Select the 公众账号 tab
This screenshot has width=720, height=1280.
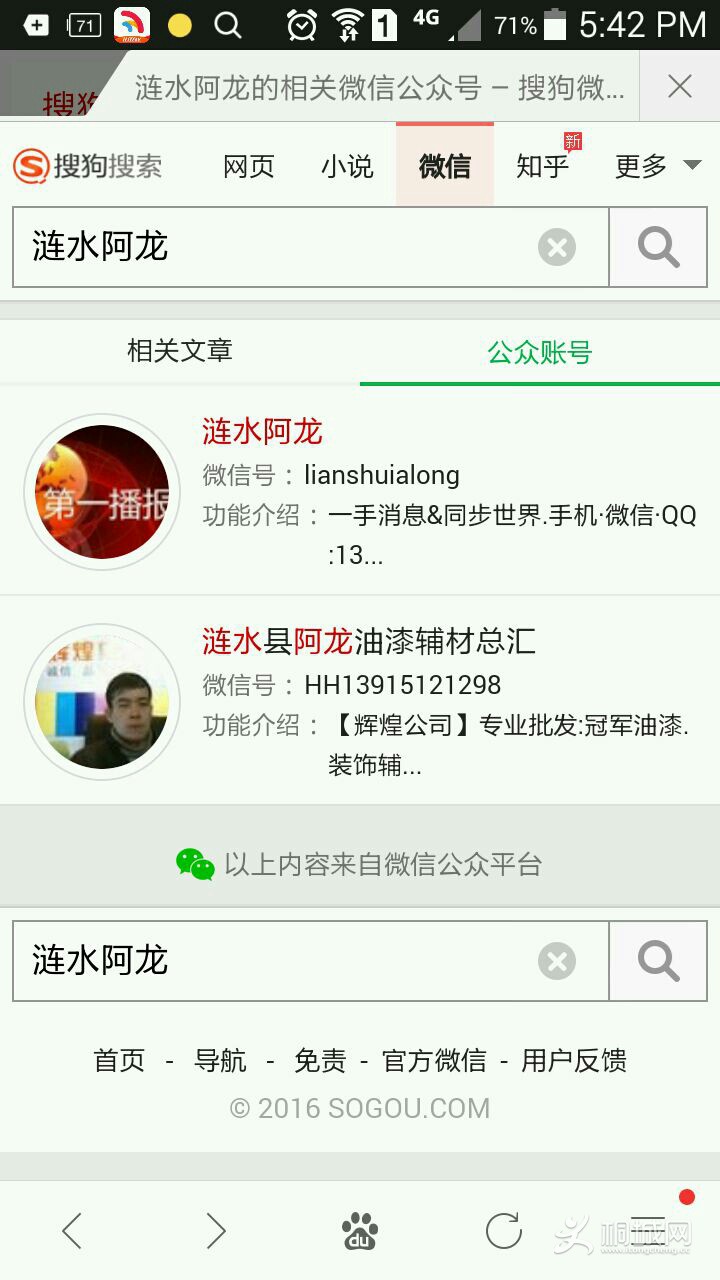coord(540,352)
